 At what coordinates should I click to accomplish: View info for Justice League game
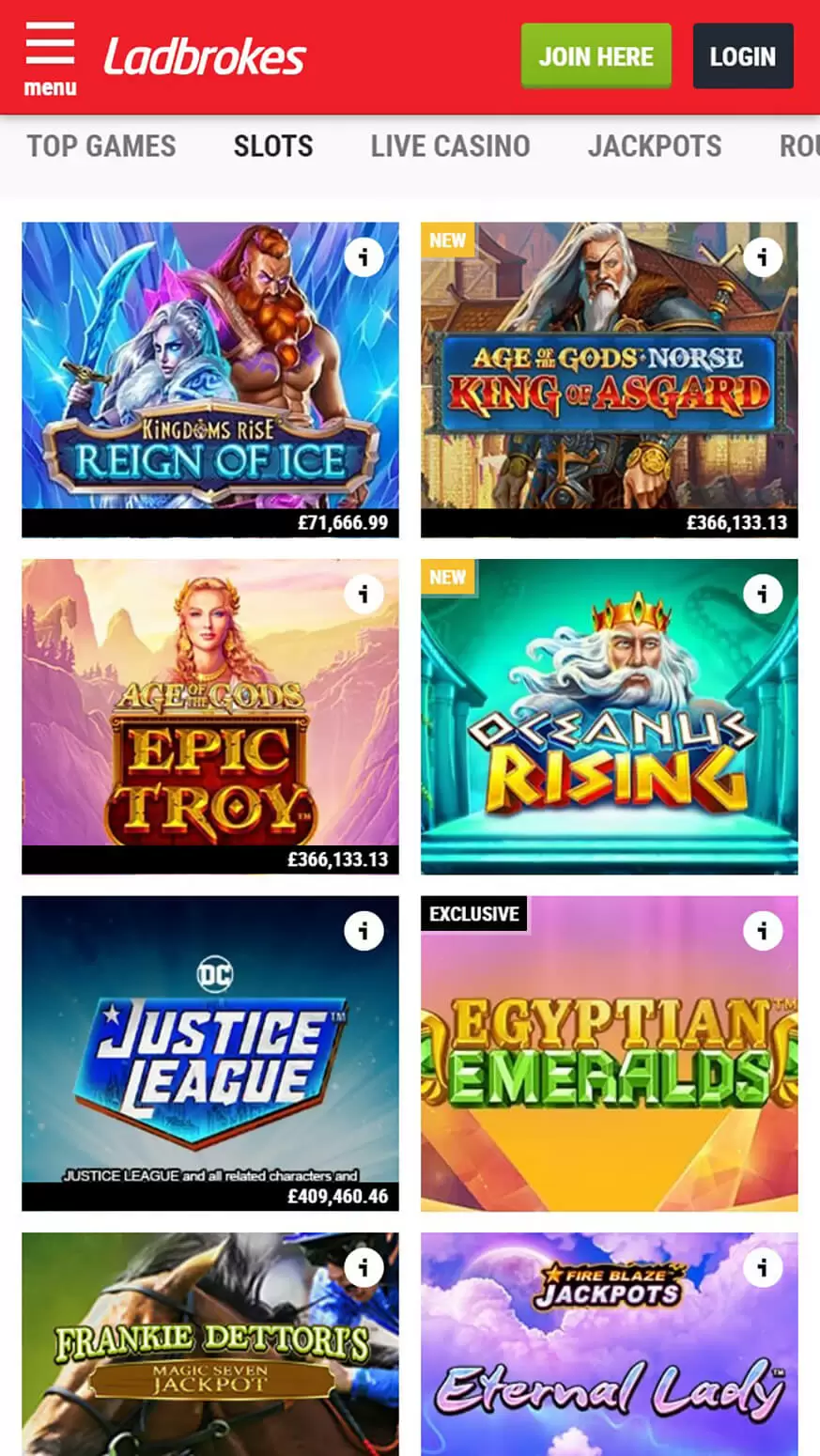[x=364, y=929]
